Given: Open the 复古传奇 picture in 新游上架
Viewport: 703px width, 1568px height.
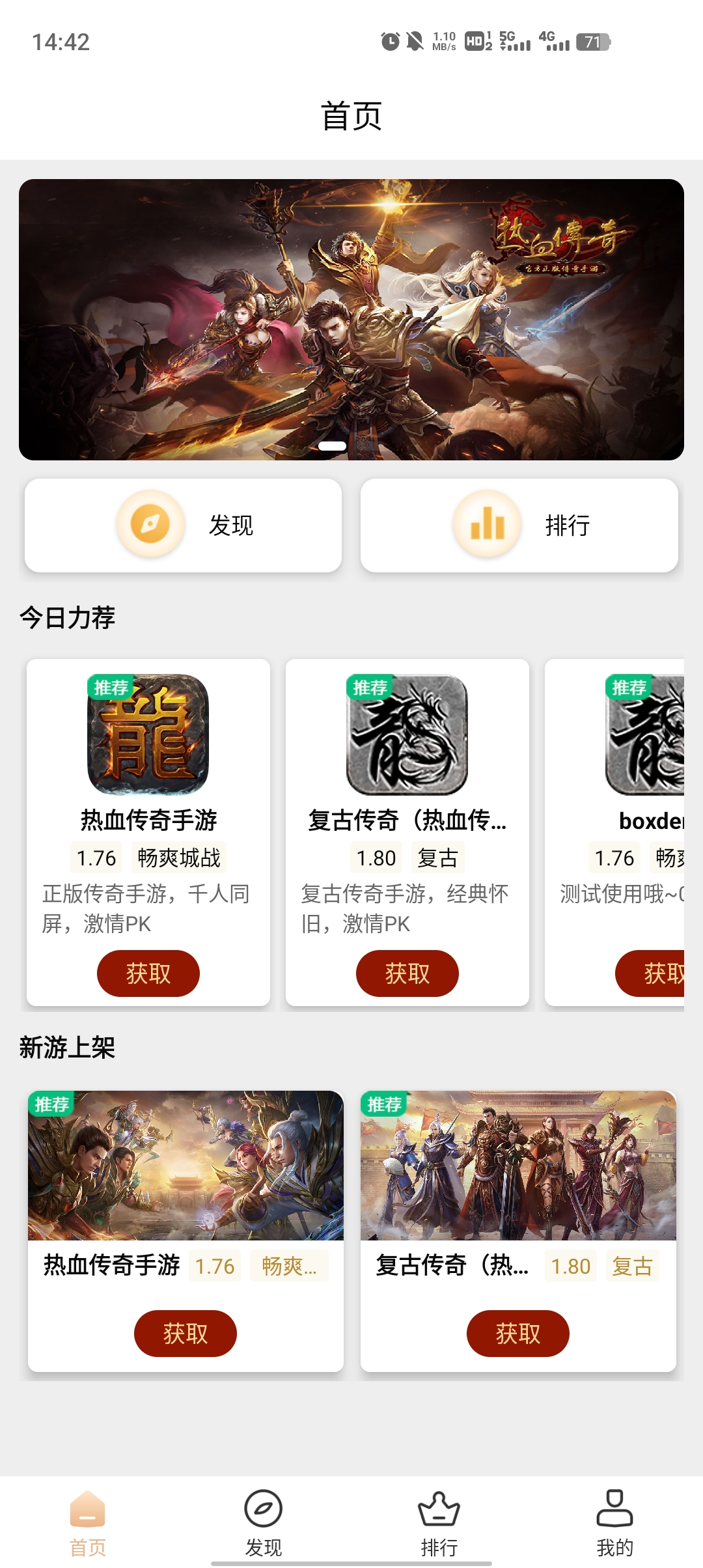Looking at the screenshot, I should [x=518, y=1166].
